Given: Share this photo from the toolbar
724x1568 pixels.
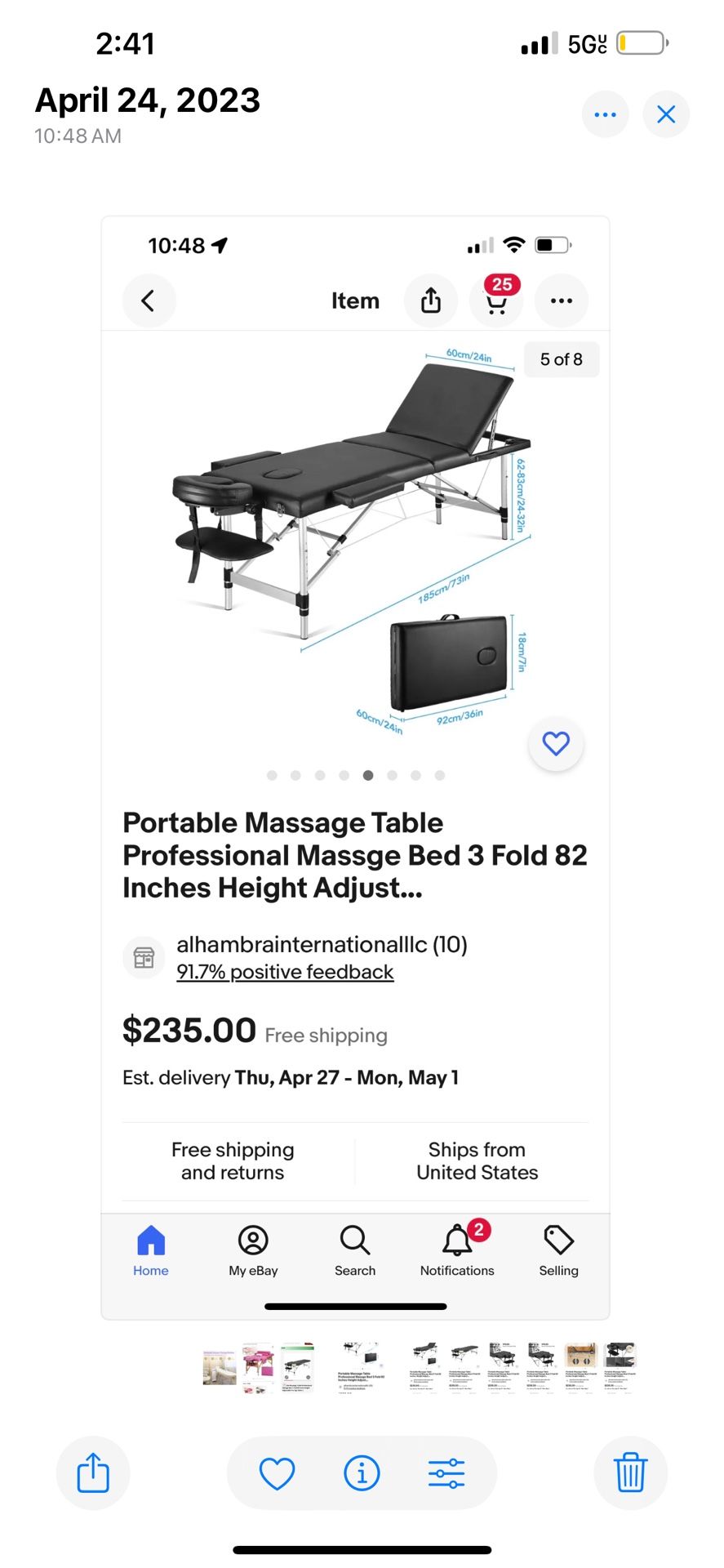Looking at the screenshot, I should pos(93,1472).
